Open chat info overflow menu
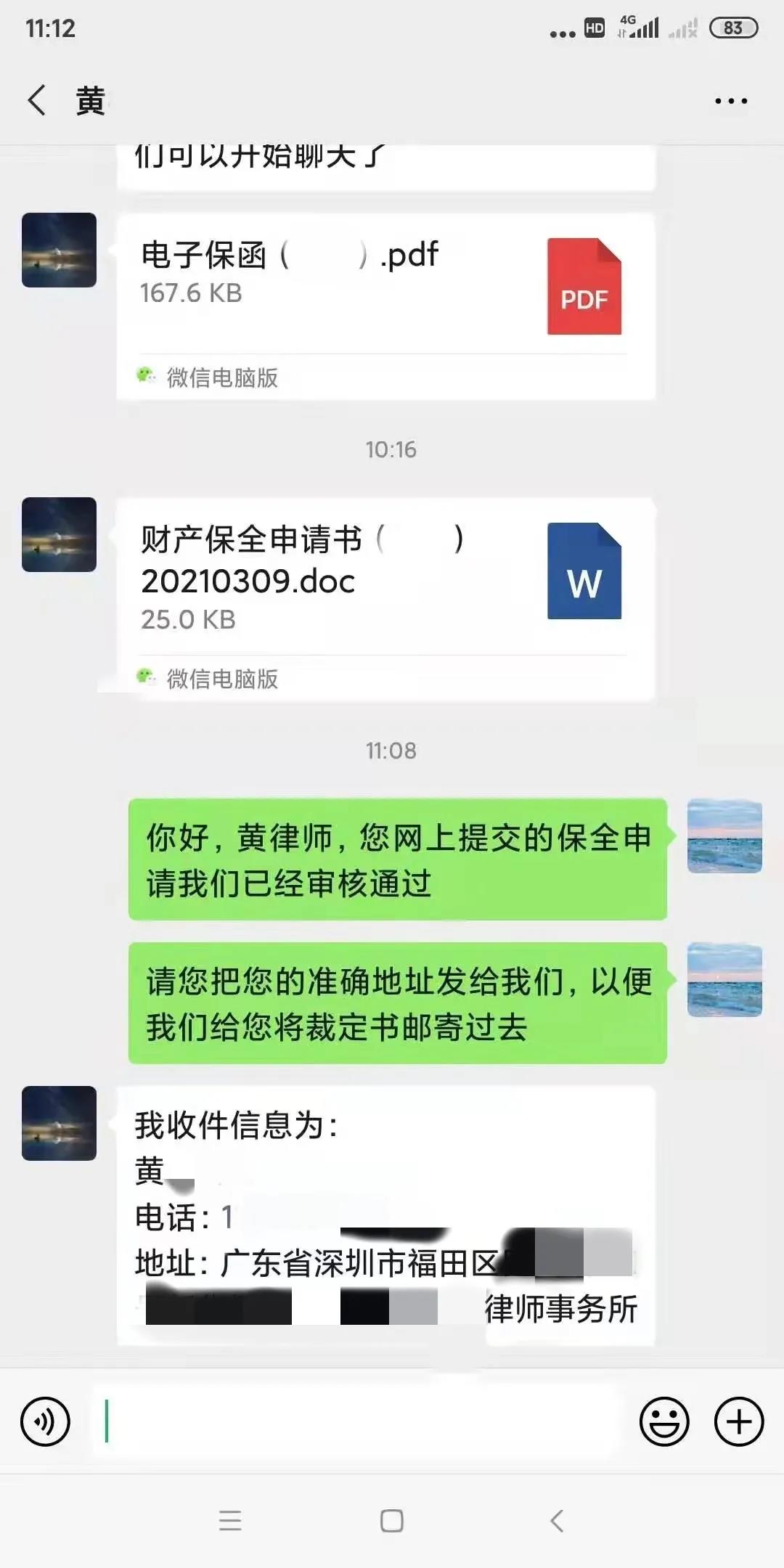The height and width of the screenshot is (1568, 784). pyautogui.click(x=730, y=101)
